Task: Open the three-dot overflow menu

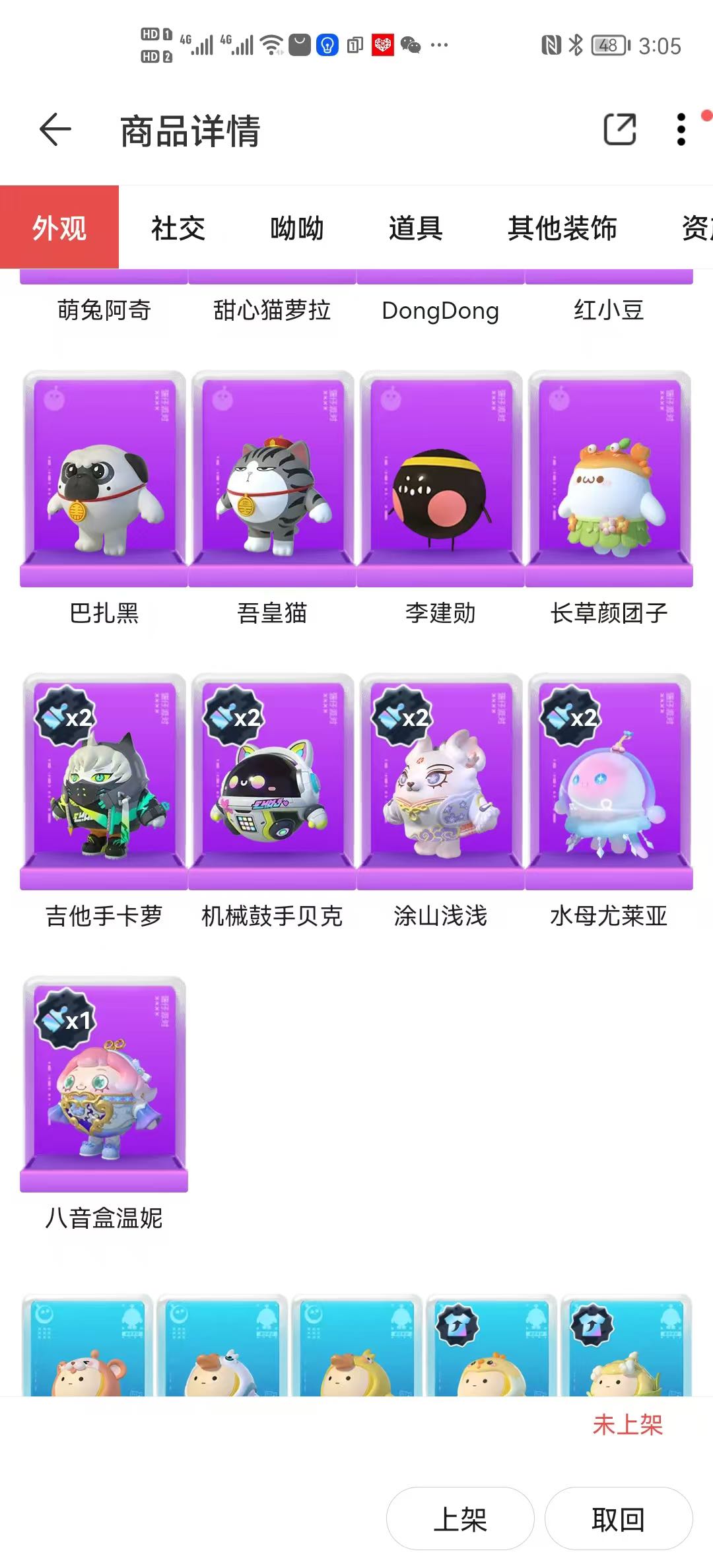Action: 681,129
